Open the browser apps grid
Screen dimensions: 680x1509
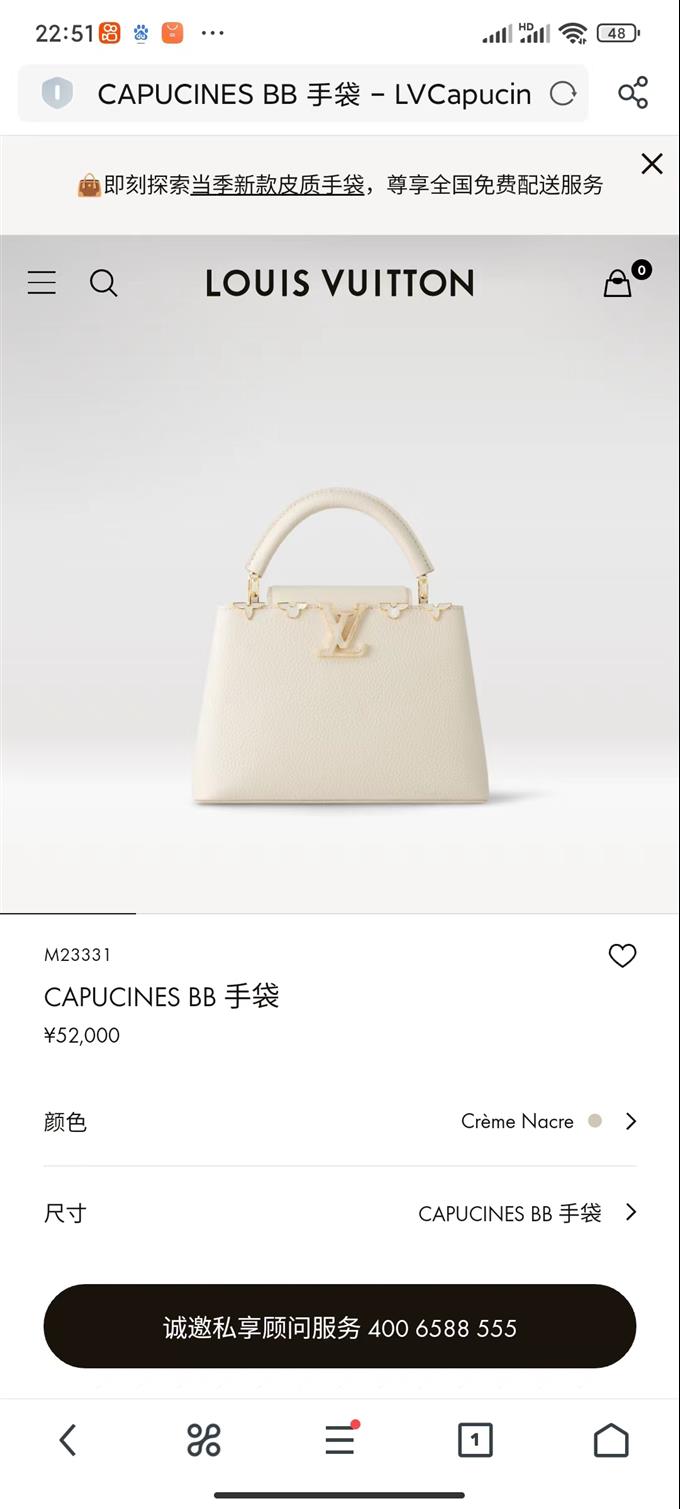click(x=203, y=1440)
